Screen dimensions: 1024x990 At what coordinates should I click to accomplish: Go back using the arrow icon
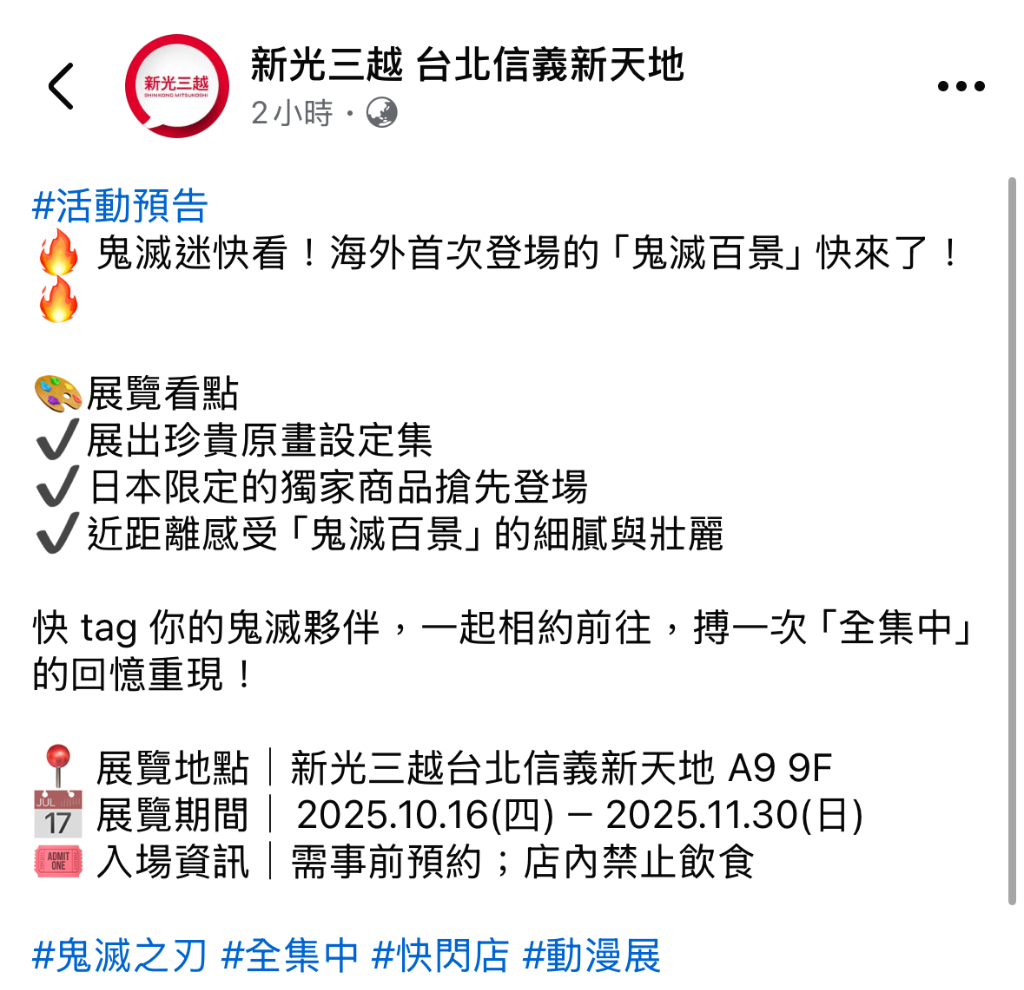coord(61,86)
